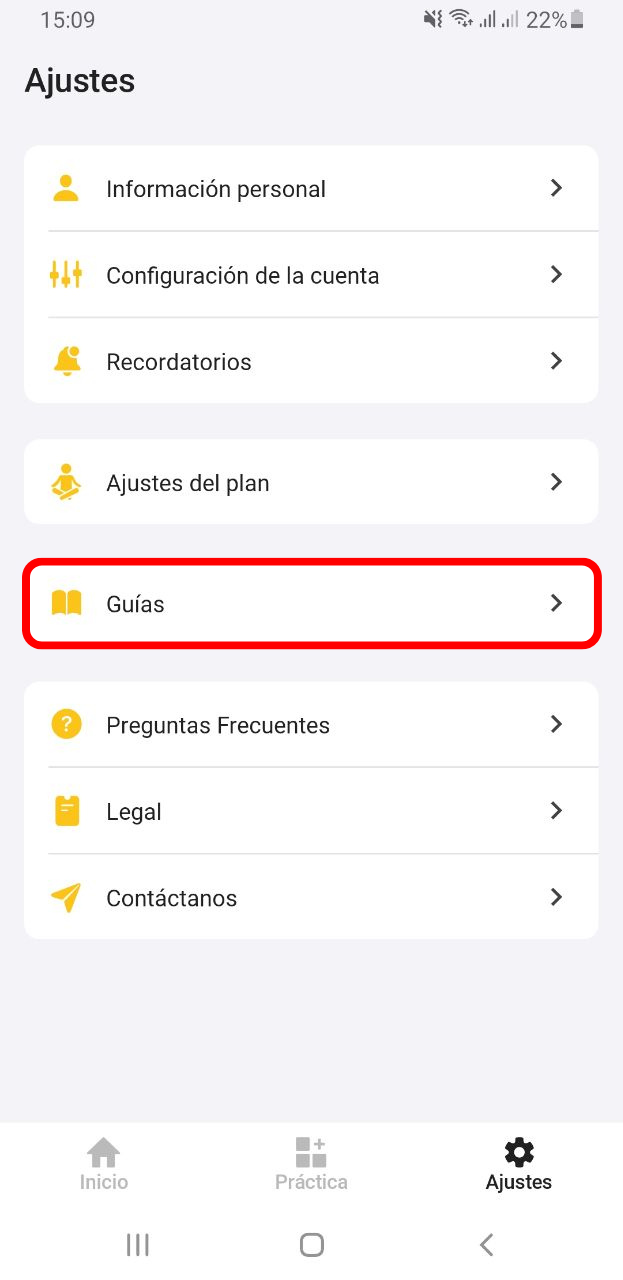Go to Recordatorios settings
623x1280 pixels.
(311, 361)
